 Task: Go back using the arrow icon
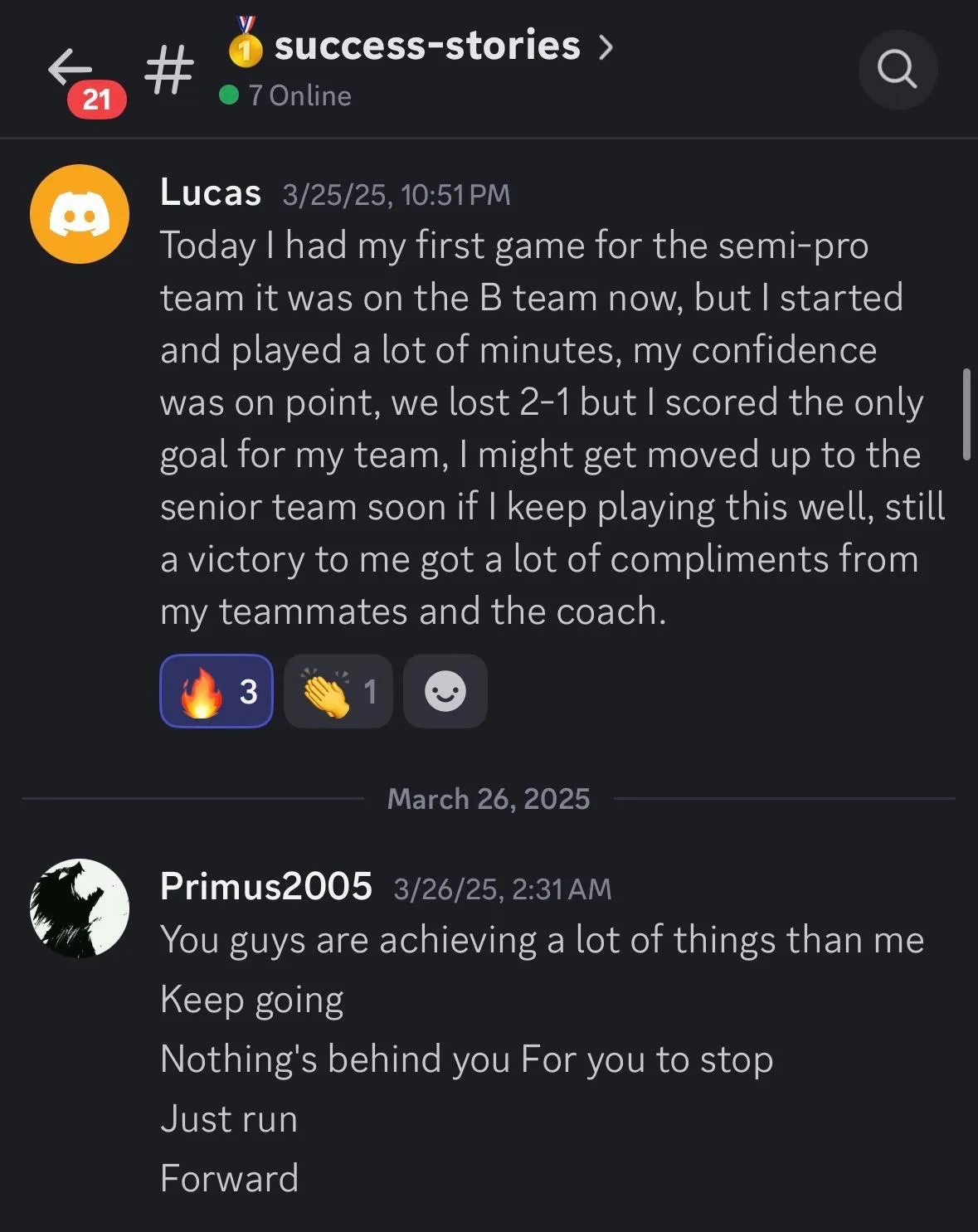click(x=70, y=68)
